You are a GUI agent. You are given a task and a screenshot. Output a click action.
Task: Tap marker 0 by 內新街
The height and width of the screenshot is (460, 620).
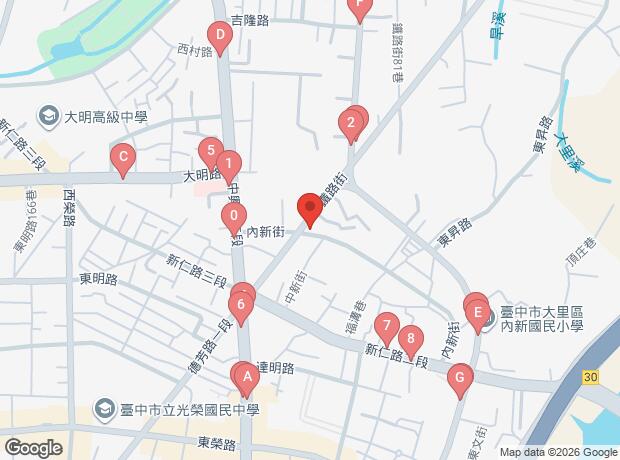coord(233,216)
